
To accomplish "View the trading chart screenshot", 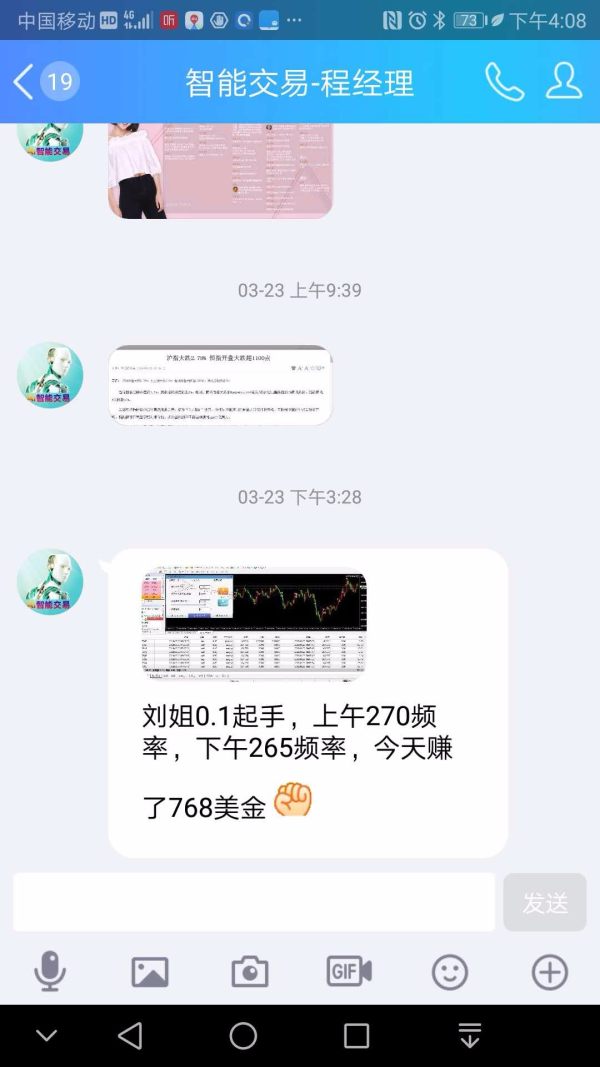I will [x=254, y=625].
